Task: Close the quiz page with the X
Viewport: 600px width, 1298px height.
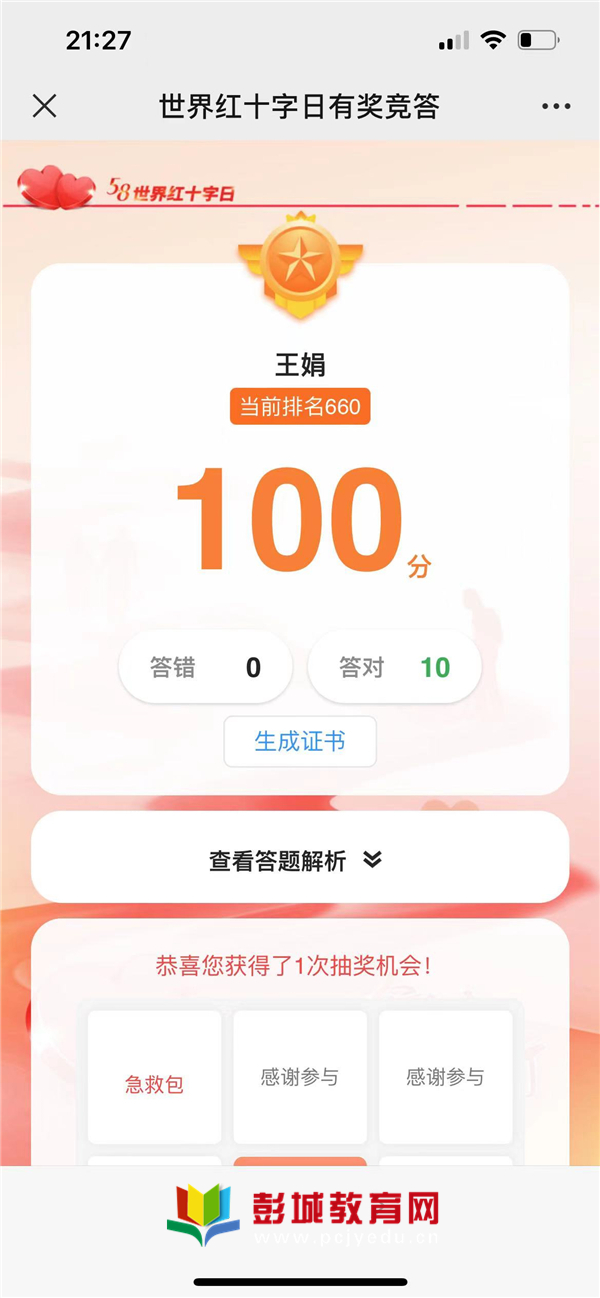Action: 44,106
